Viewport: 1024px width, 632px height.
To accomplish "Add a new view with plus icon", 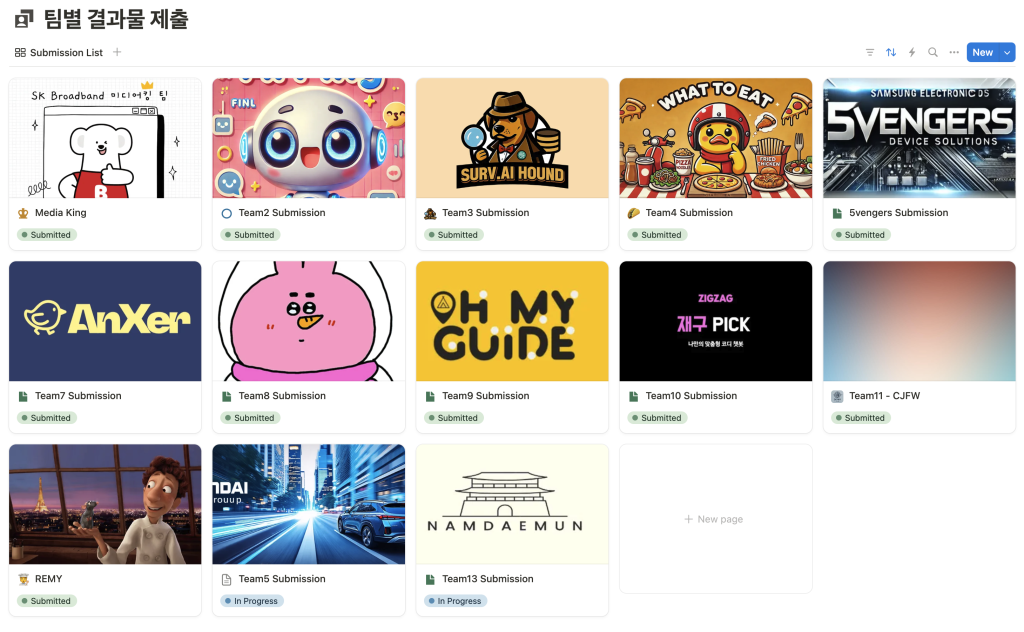I will [x=117, y=52].
